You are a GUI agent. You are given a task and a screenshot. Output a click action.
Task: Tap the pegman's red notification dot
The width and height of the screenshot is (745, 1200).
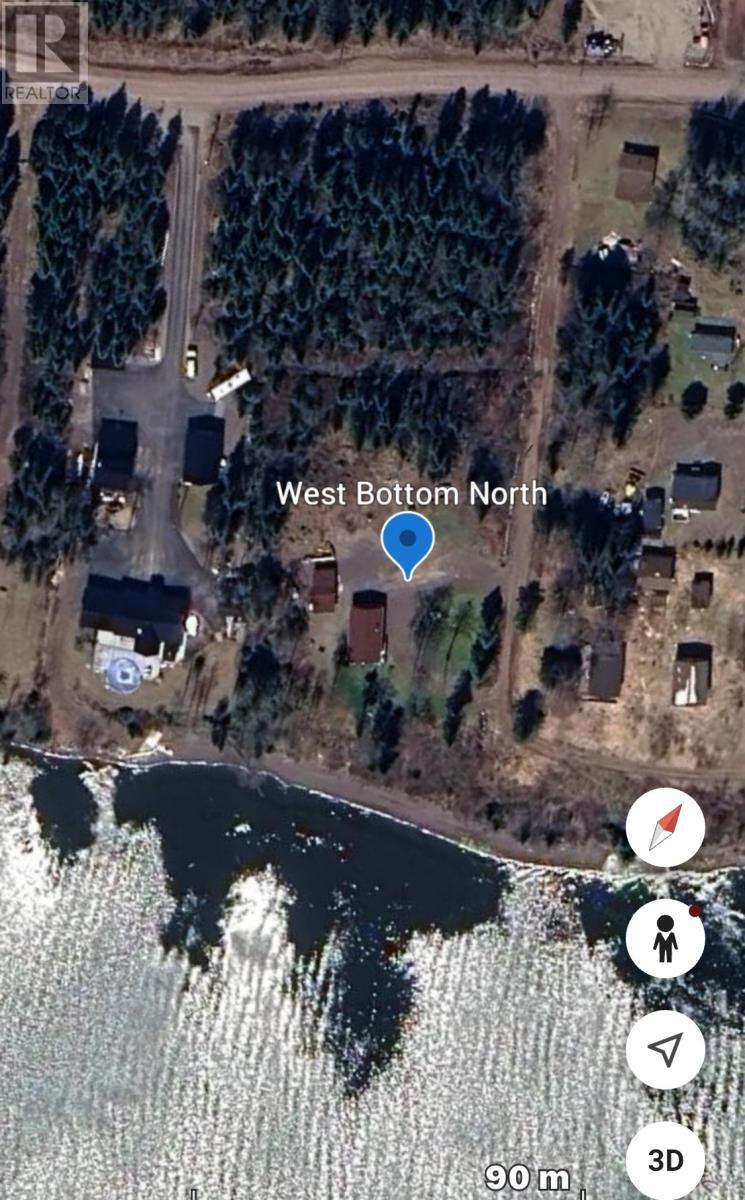(x=692, y=912)
